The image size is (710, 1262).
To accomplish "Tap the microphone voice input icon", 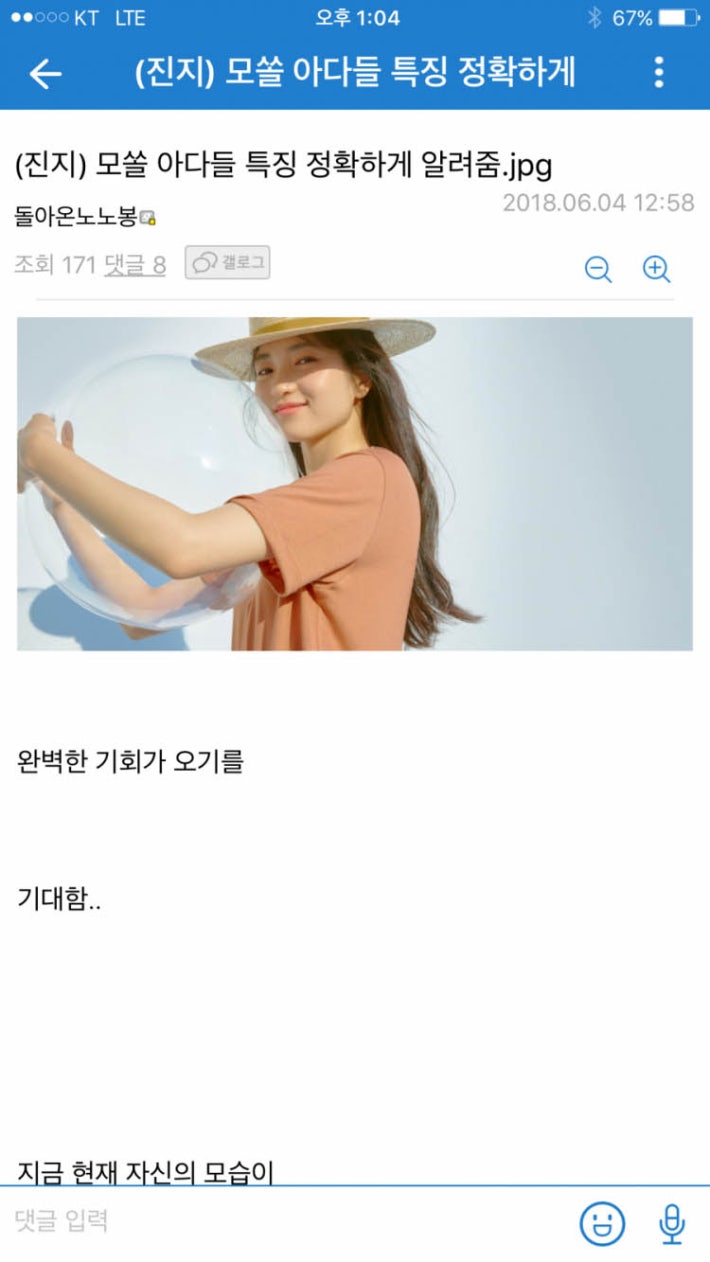I will 671,1223.
